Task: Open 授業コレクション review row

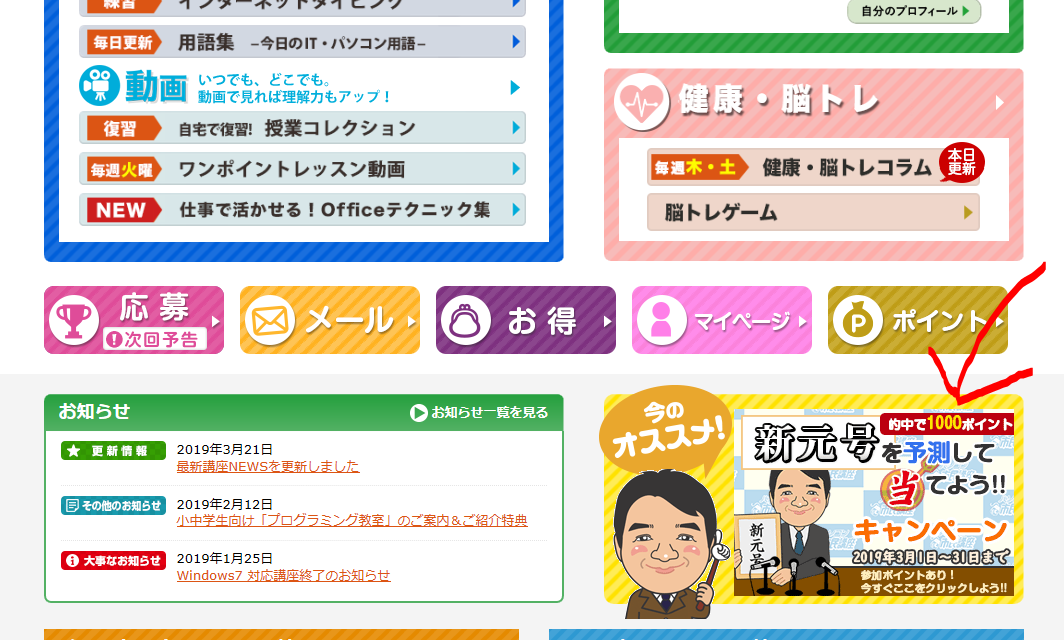Action: click(302, 128)
